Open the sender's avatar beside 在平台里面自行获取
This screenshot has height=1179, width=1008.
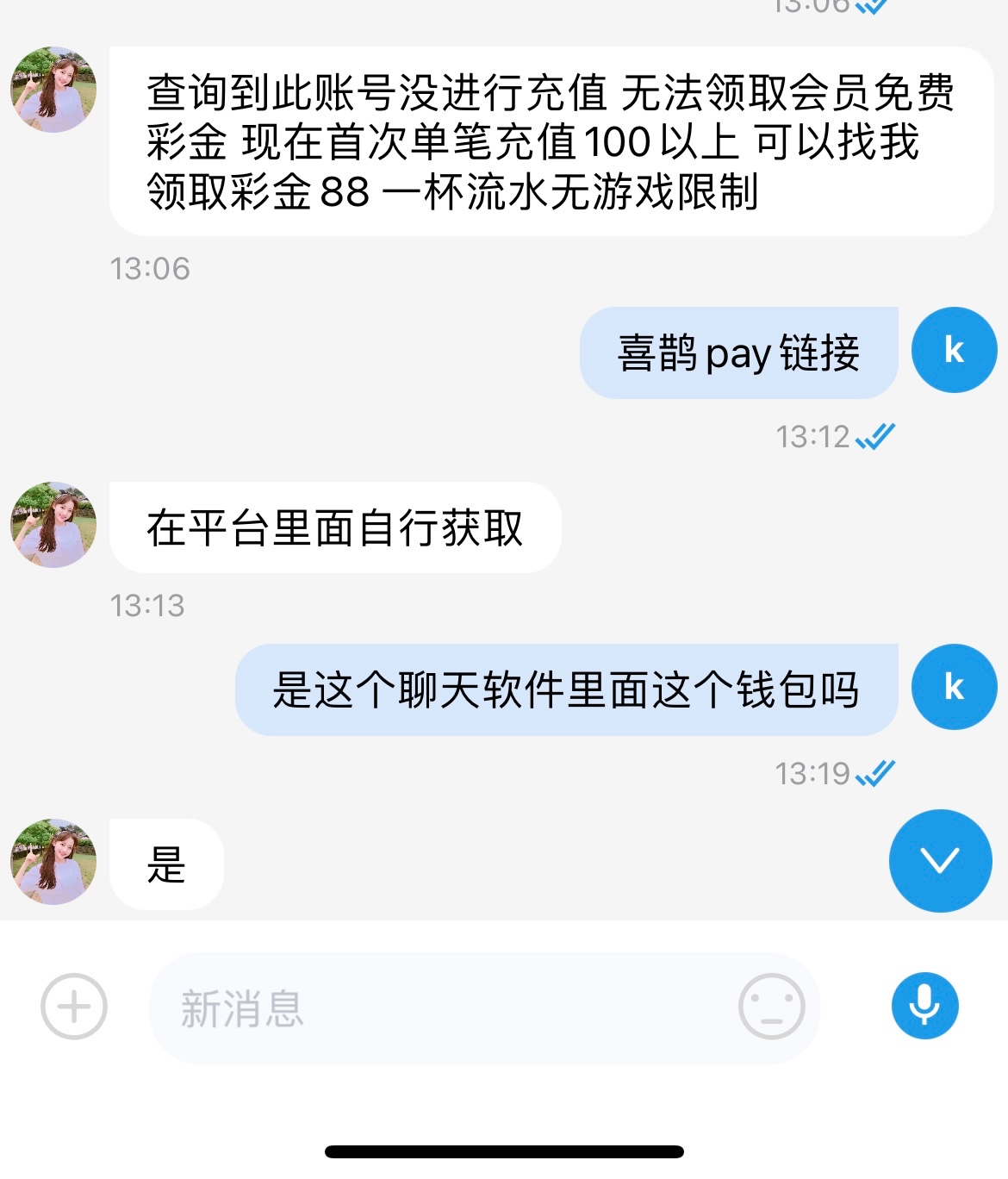53,525
